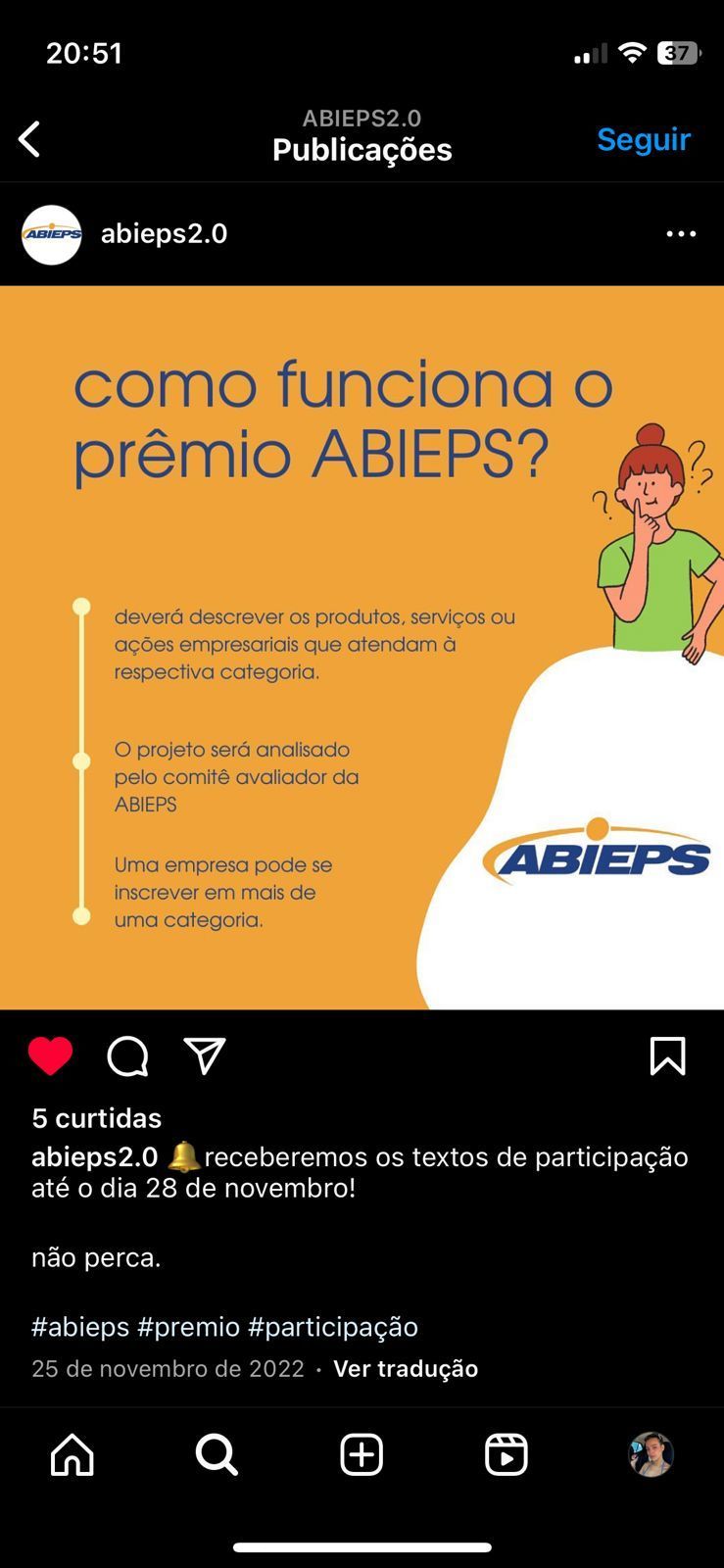Open the abieps2.0 username at the post top
Image resolution: width=724 pixels, height=1568 pixels.
click(x=164, y=234)
